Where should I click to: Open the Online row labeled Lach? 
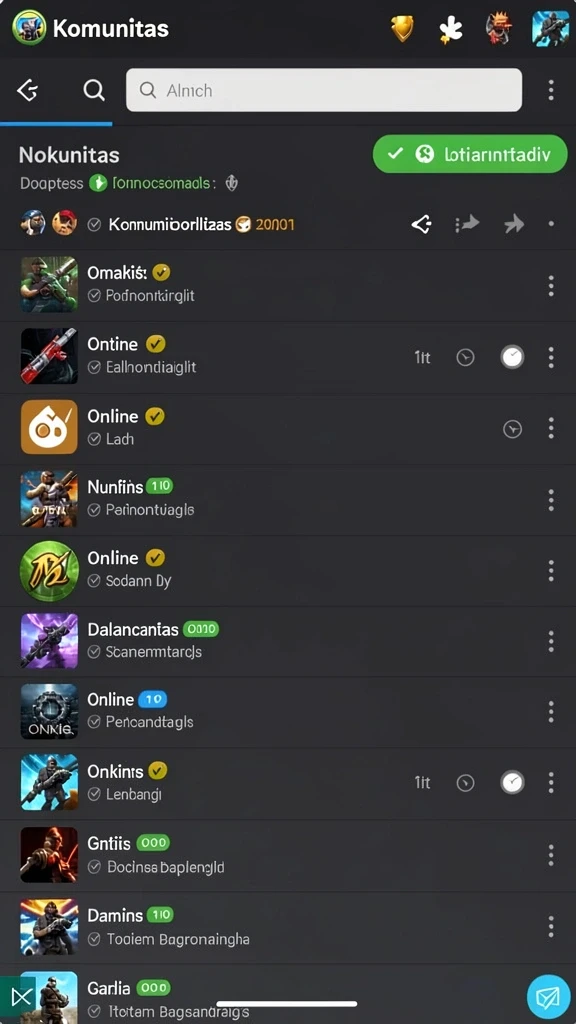pos(288,428)
